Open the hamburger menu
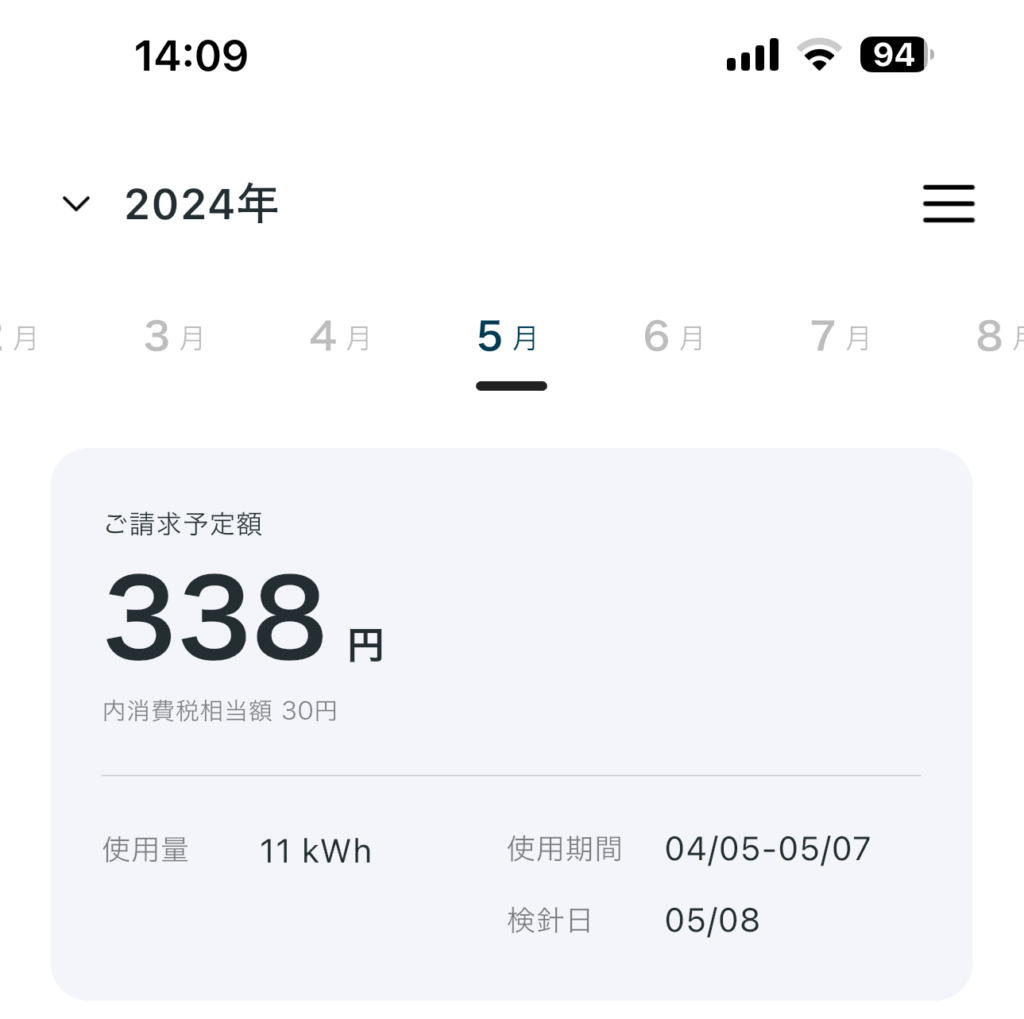 click(x=948, y=204)
